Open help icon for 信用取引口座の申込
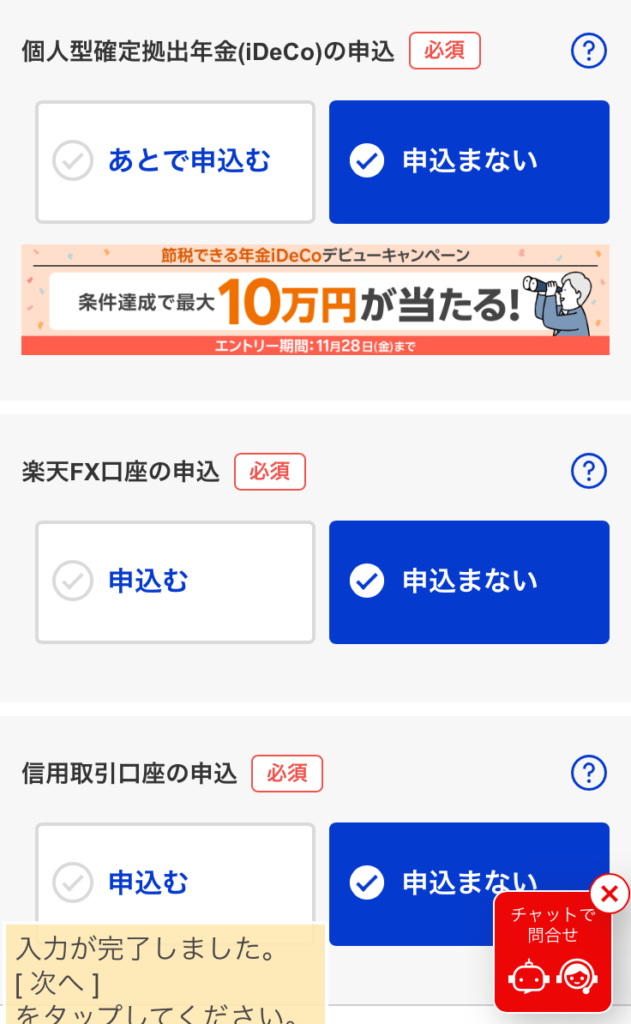Image resolution: width=631 pixels, height=1024 pixels. [588, 772]
